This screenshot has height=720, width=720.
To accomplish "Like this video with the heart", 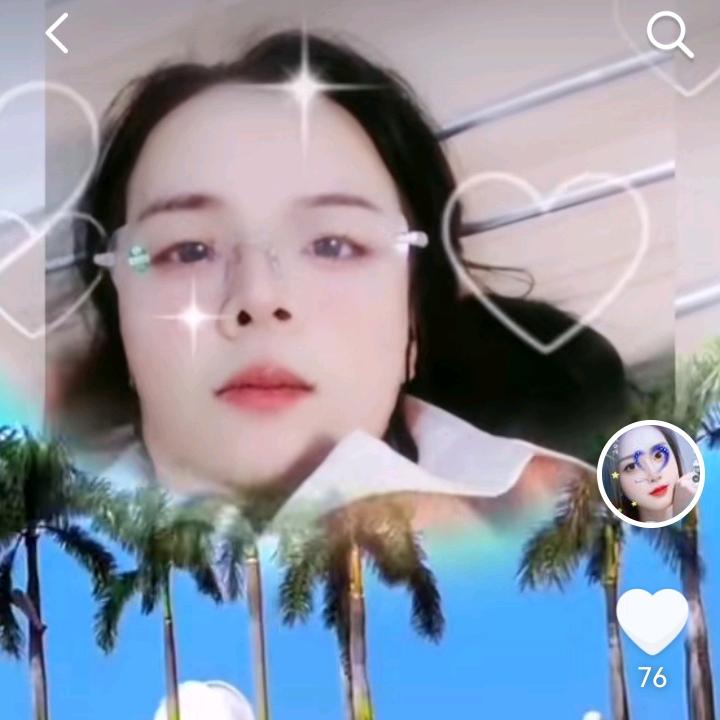I will pos(652,620).
